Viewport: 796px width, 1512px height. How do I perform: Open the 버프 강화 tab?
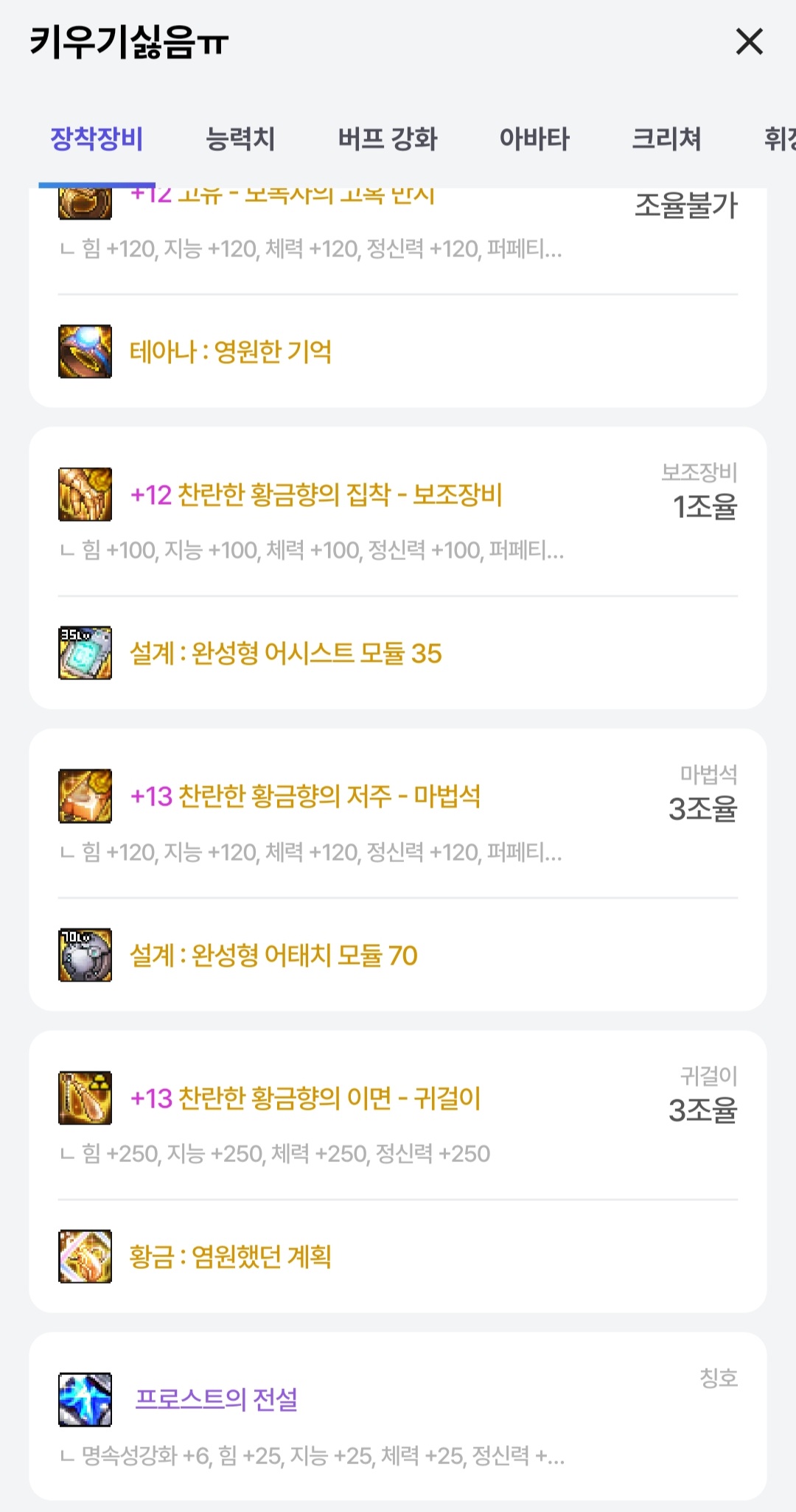tap(388, 139)
